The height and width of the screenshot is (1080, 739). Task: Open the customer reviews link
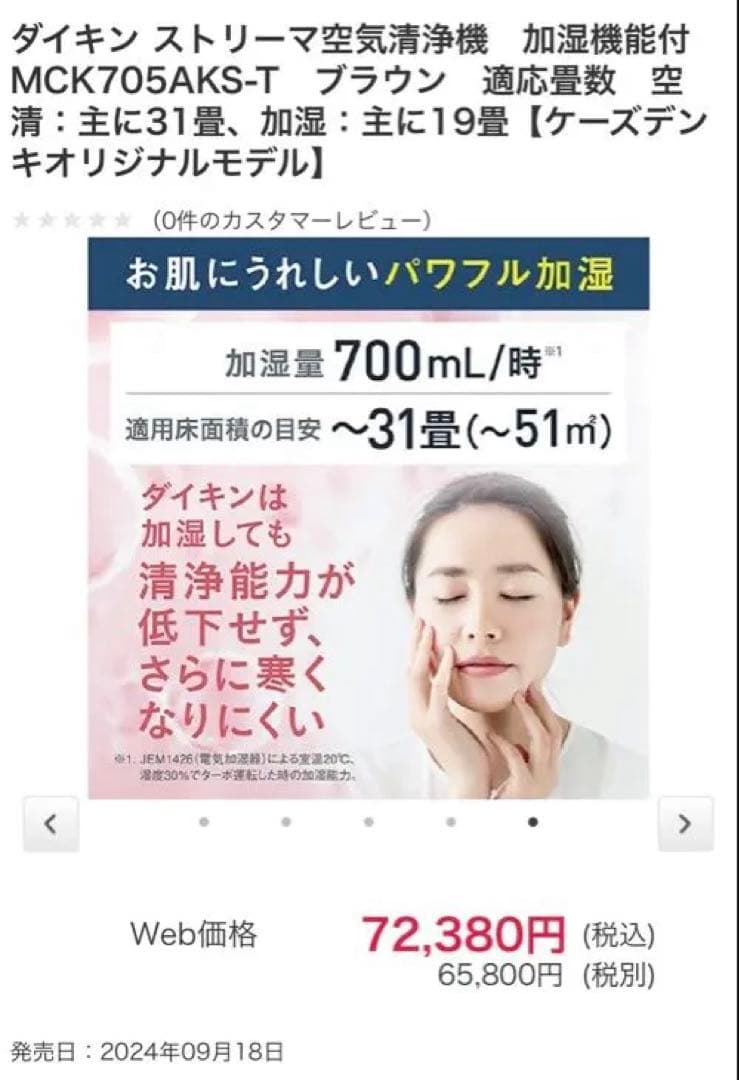point(291,219)
